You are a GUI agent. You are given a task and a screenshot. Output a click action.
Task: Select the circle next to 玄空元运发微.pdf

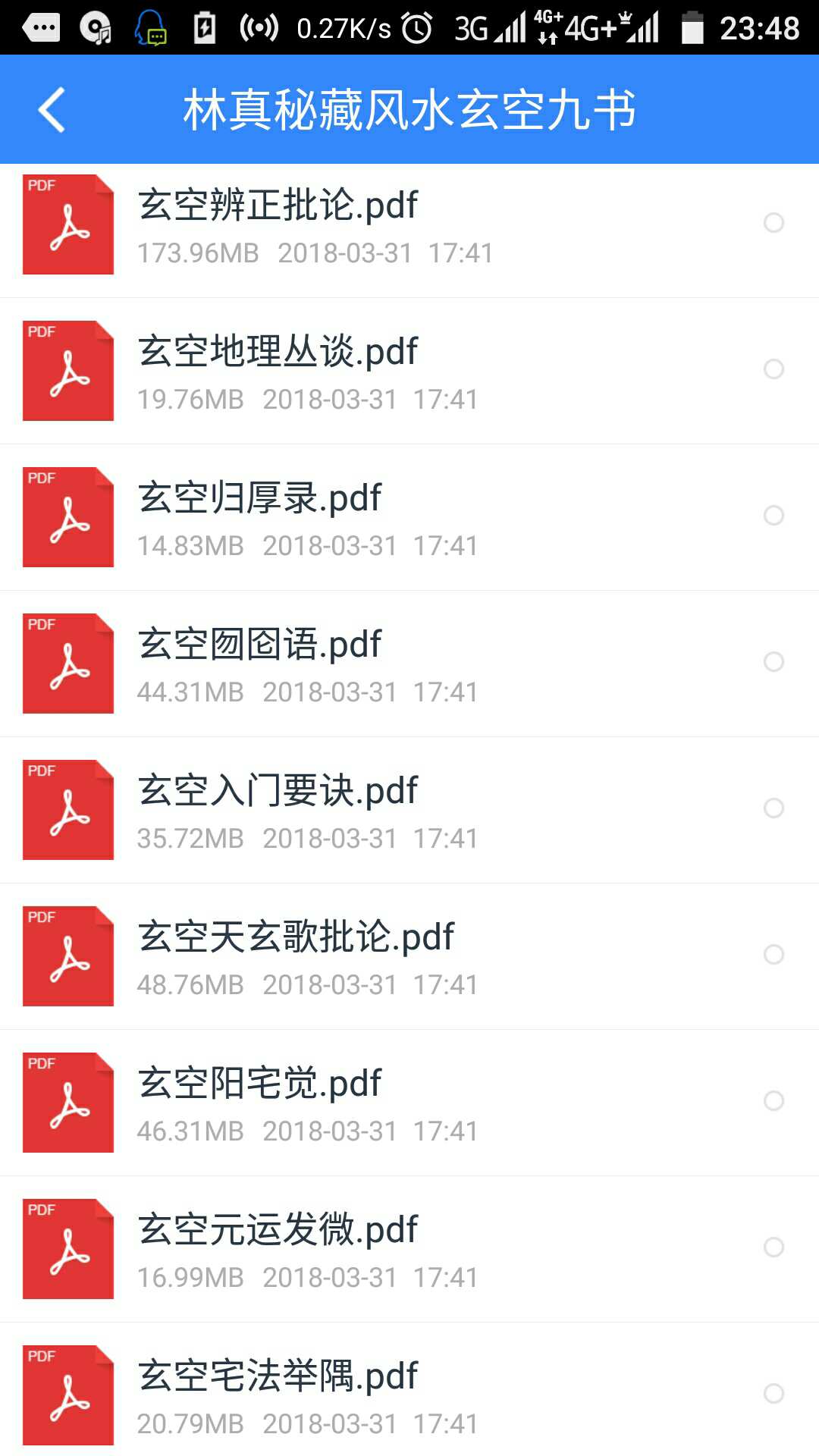tap(775, 1248)
